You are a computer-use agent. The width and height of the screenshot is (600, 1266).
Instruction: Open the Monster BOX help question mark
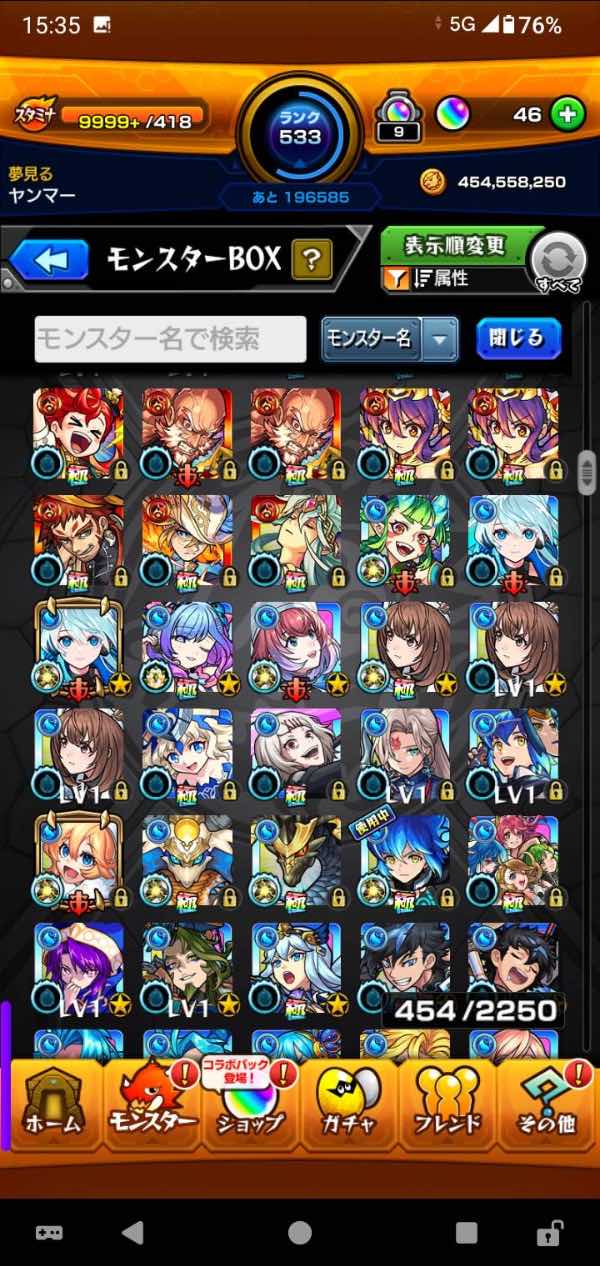click(x=312, y=262)
